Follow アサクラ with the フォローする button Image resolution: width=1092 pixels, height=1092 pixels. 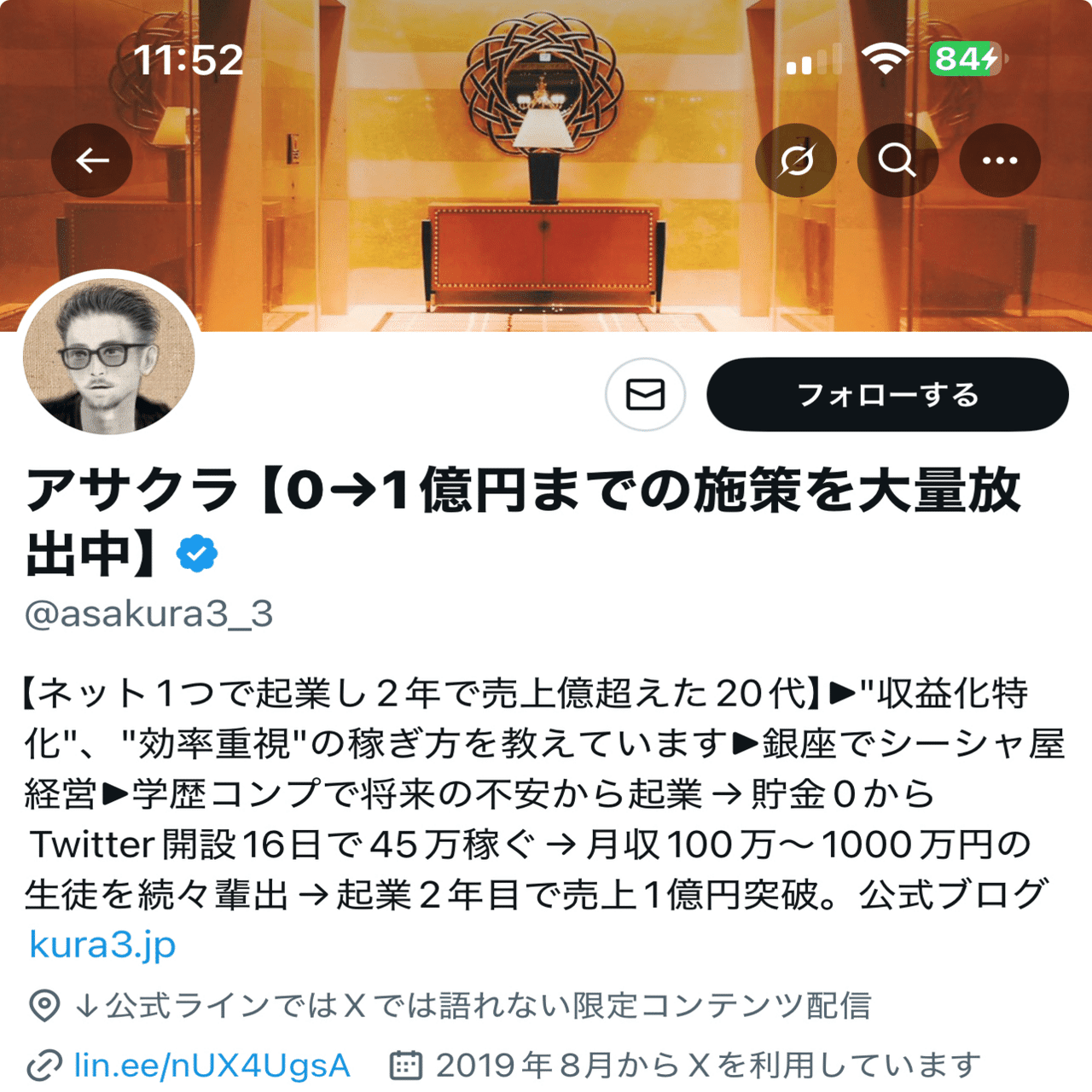[887, 395]
